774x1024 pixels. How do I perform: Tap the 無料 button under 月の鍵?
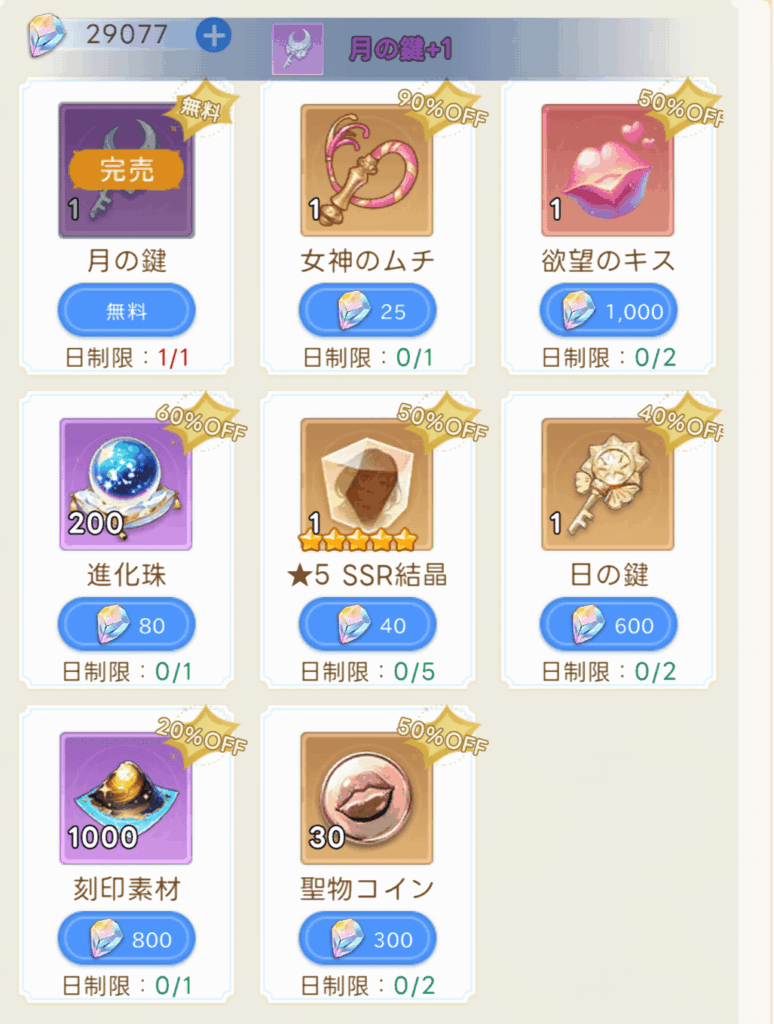pyautogui.click(x=126, y=311)
